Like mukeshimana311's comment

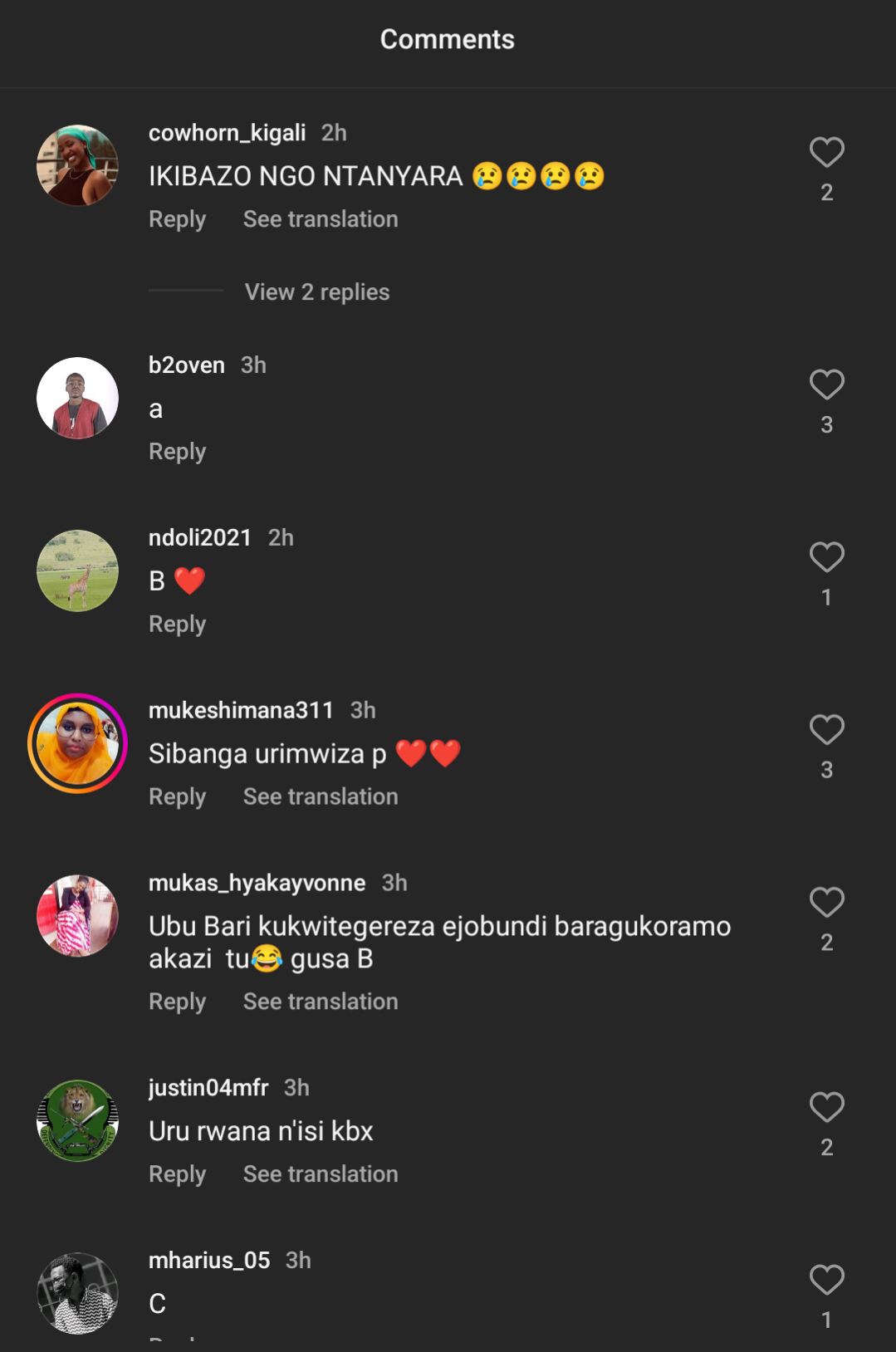pyautogui.click(x=826, y=730)
